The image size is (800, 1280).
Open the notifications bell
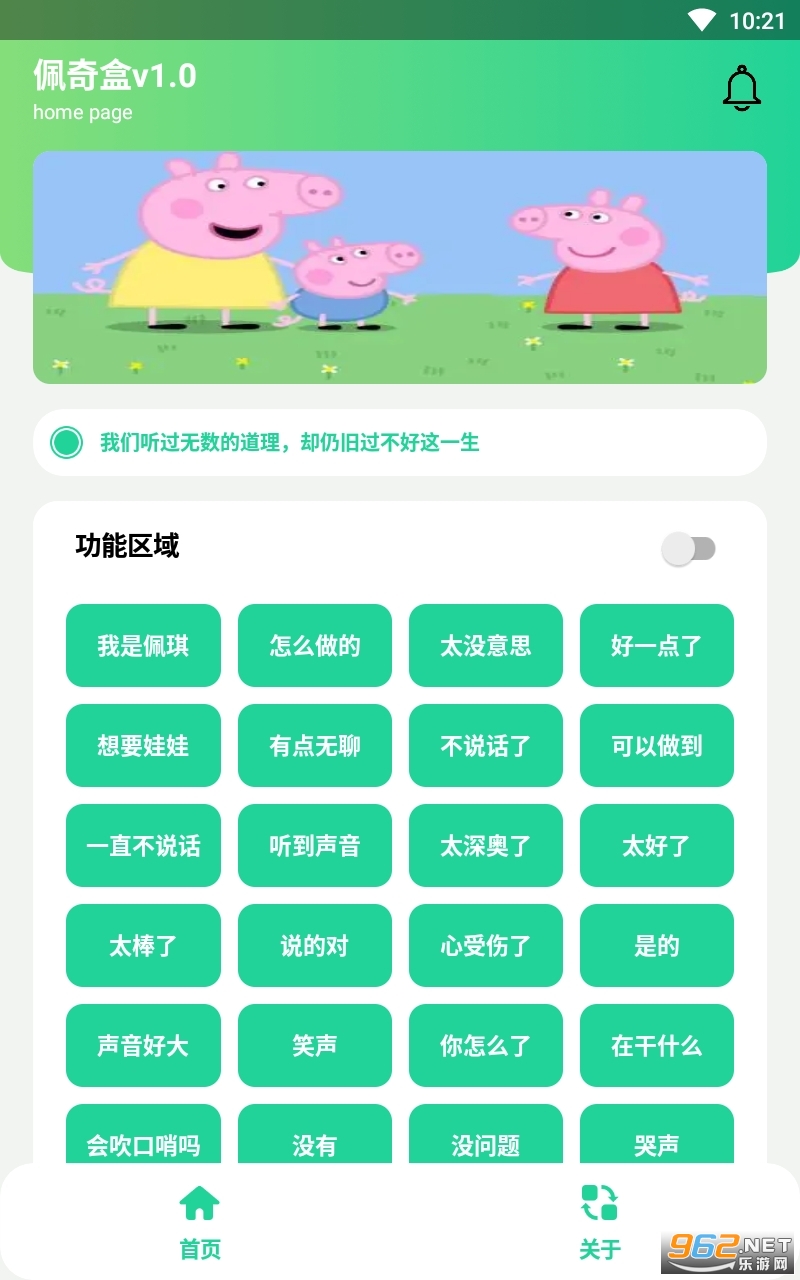741,89
